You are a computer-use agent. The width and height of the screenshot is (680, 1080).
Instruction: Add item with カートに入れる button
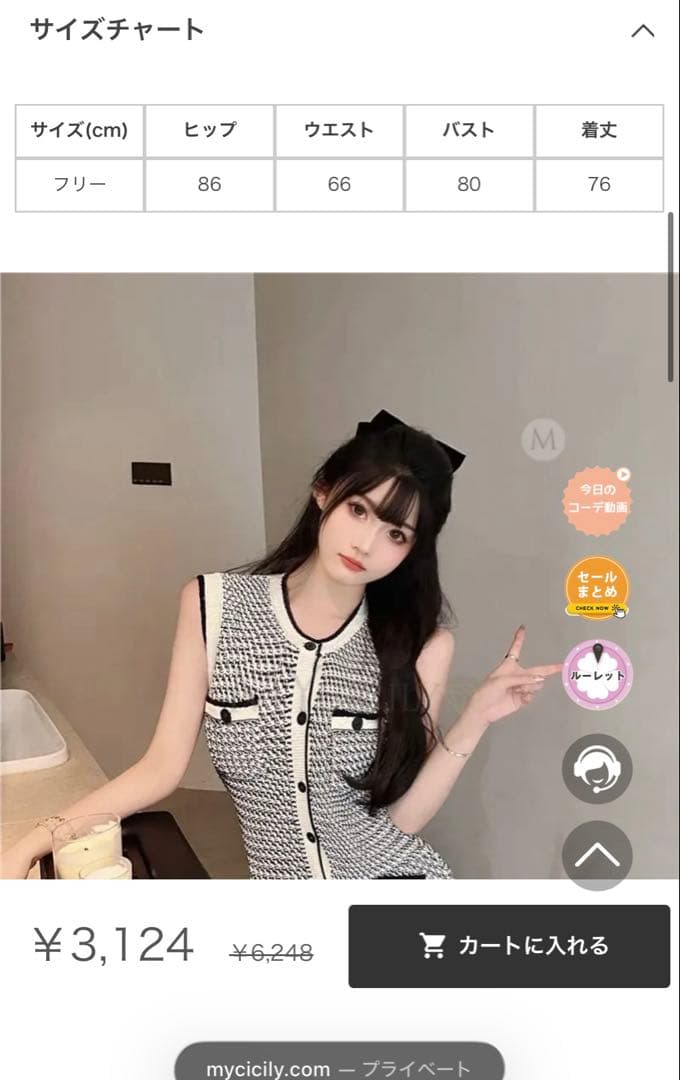coord(509,946)
